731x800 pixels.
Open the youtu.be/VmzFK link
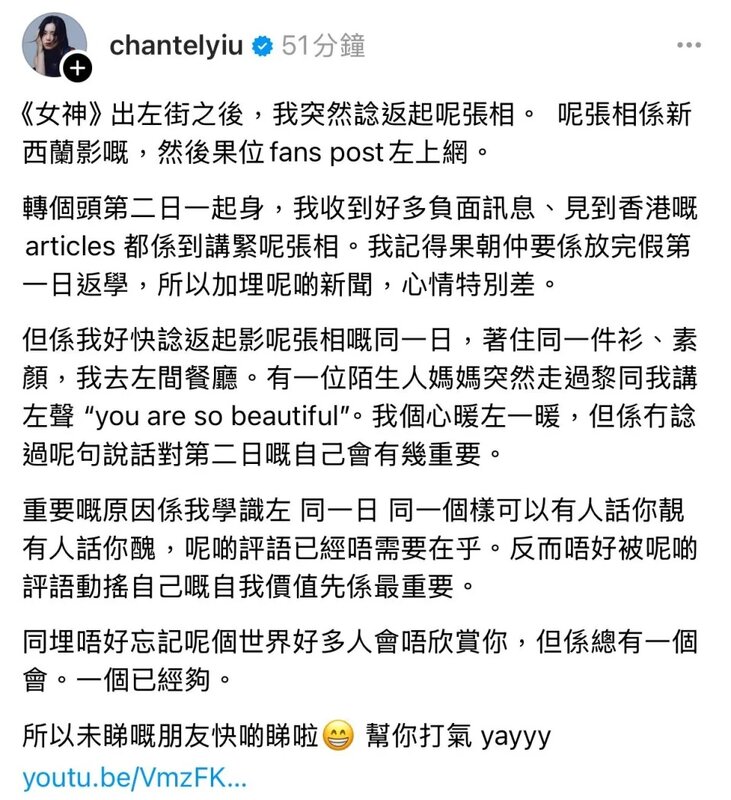click(x=134, y=776)
